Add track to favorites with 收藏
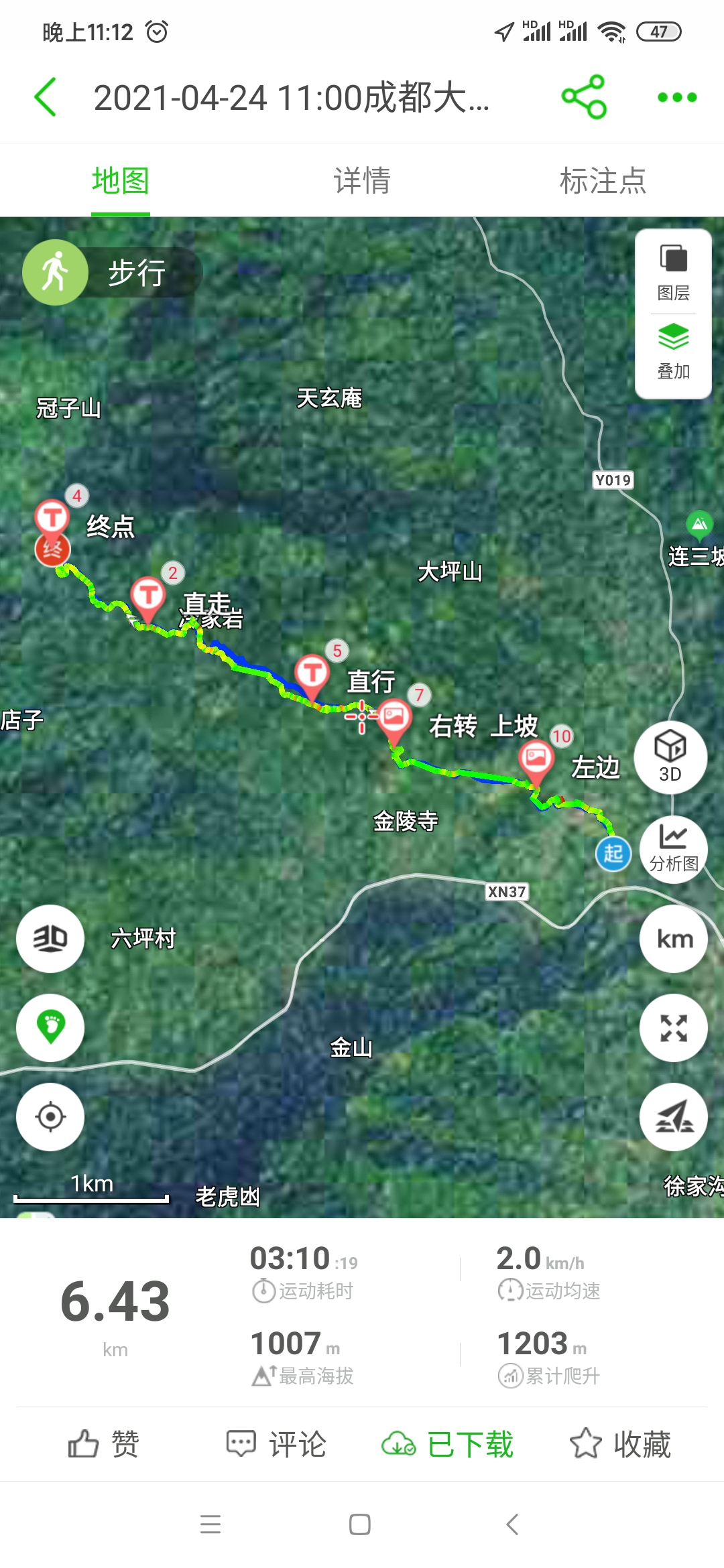This screenshot has height=1568, width=724. click(620, 1443)
